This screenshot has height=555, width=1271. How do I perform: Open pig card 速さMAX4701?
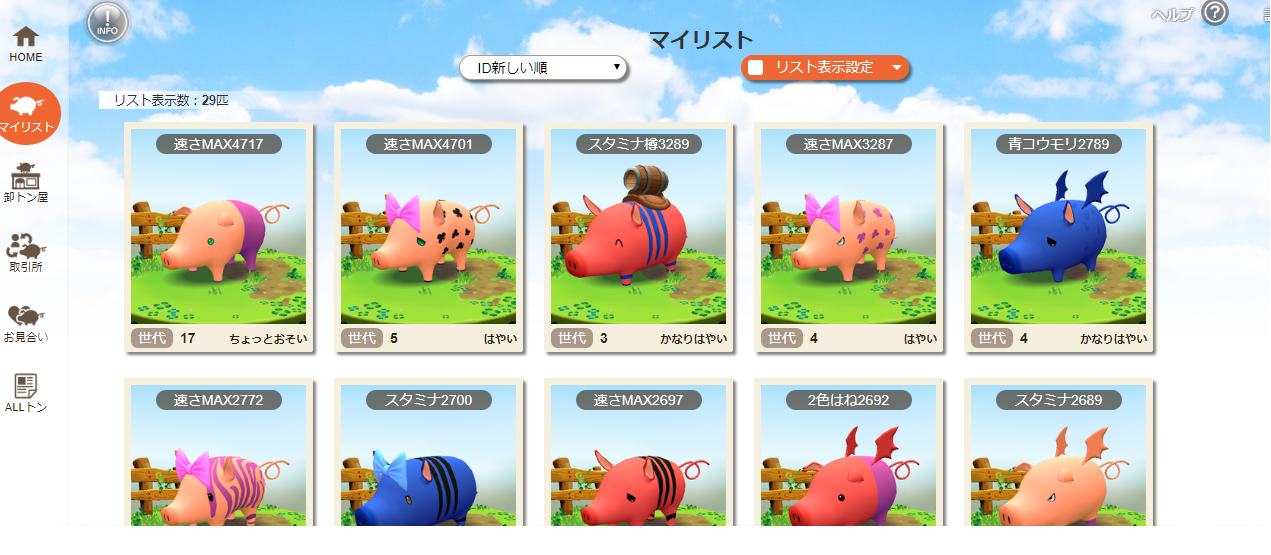429,238
